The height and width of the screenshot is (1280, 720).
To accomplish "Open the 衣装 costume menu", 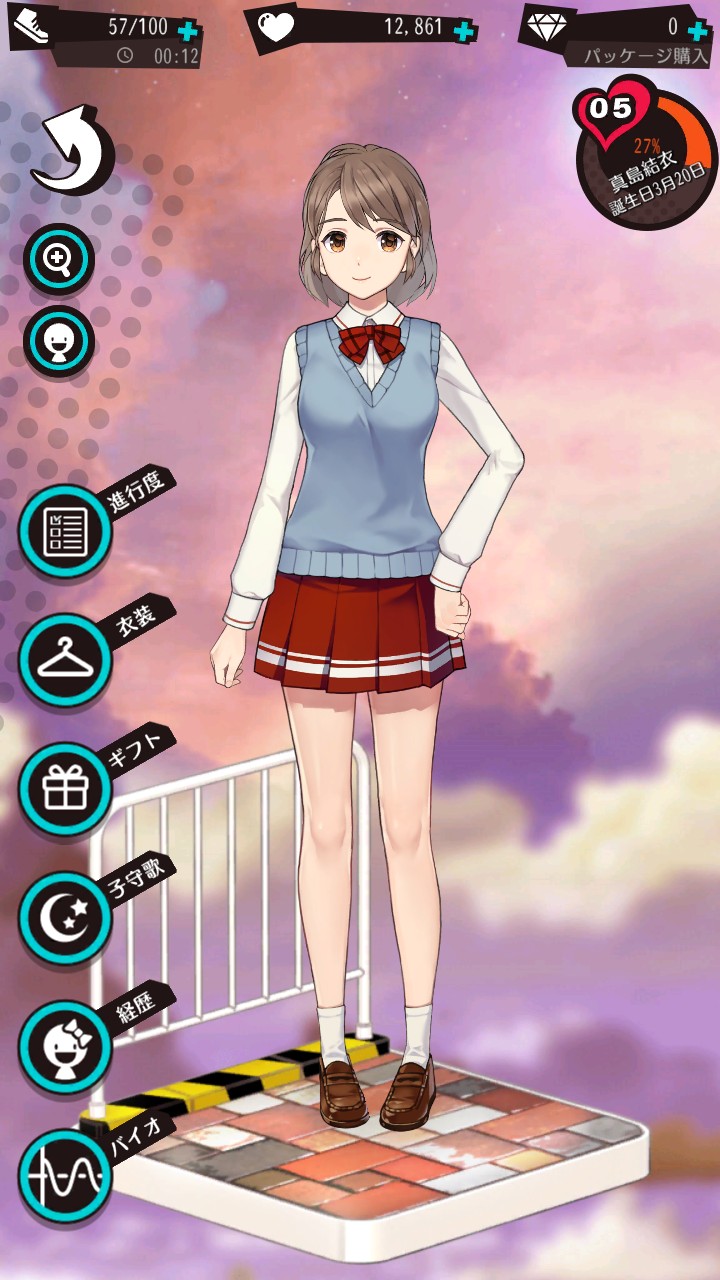I will (x=65, y=660).
